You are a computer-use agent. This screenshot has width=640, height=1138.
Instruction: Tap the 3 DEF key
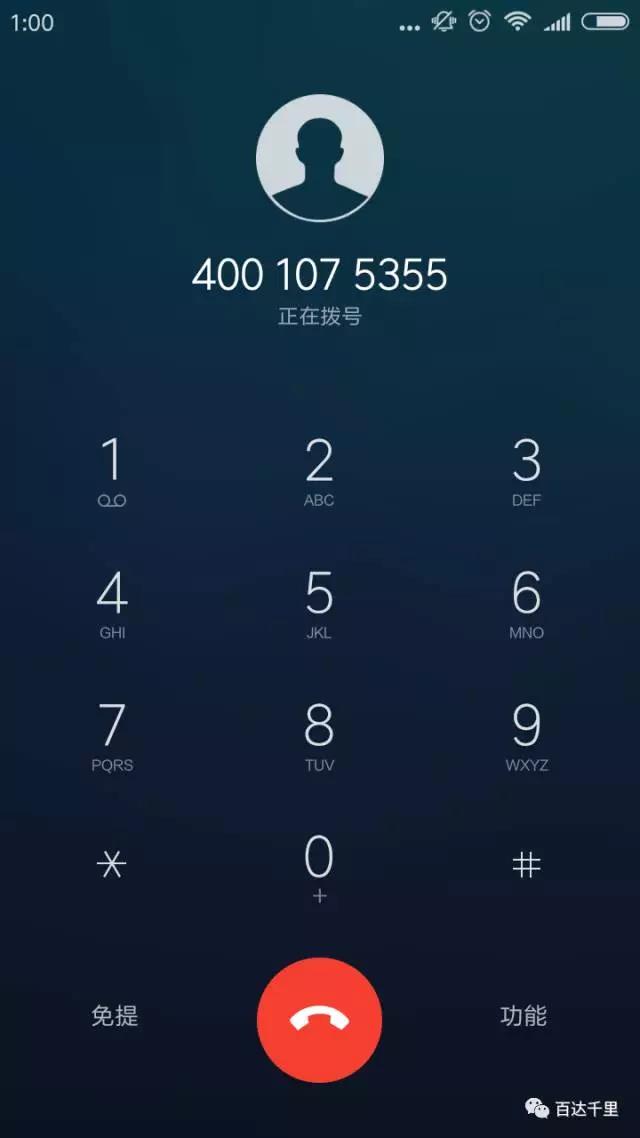[x=527, y=472]
